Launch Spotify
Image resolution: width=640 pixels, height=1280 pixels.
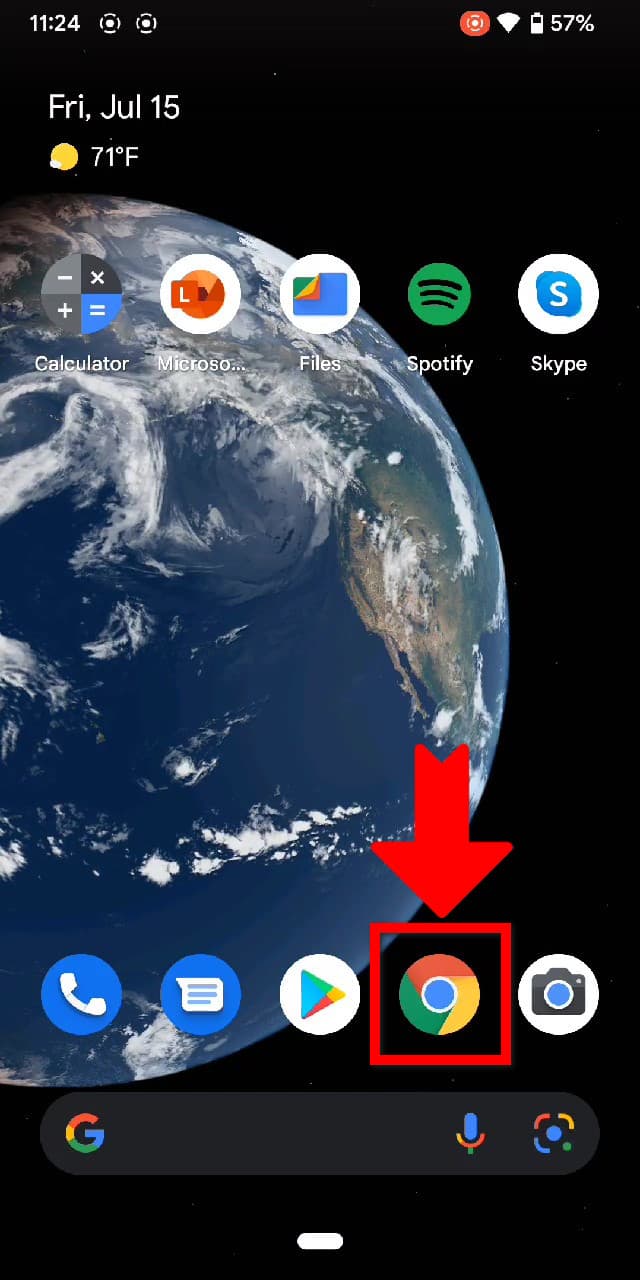click(439, 295)
